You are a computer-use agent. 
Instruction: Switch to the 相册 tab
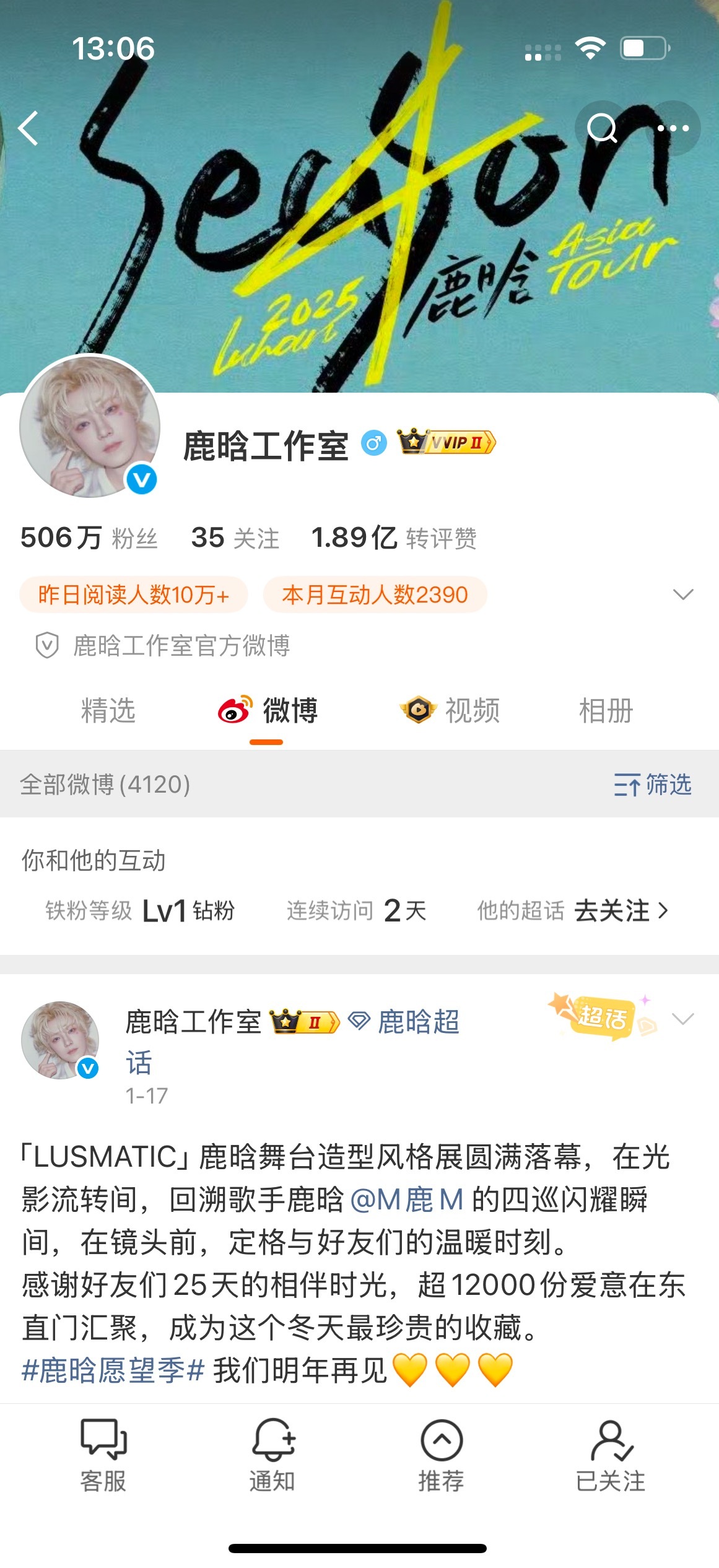pyautogui.click(x=606, y=711)
